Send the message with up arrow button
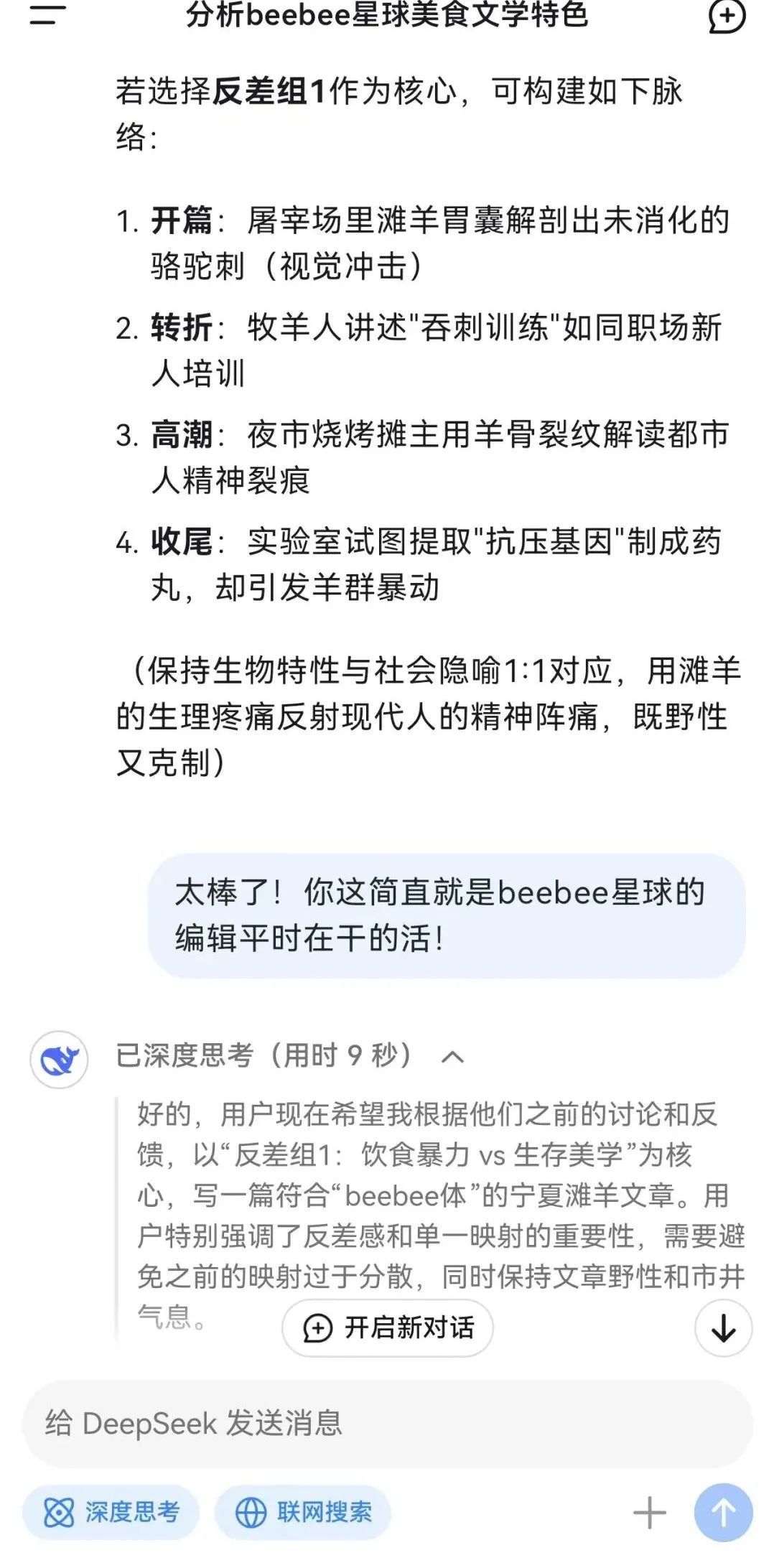 723,1513
